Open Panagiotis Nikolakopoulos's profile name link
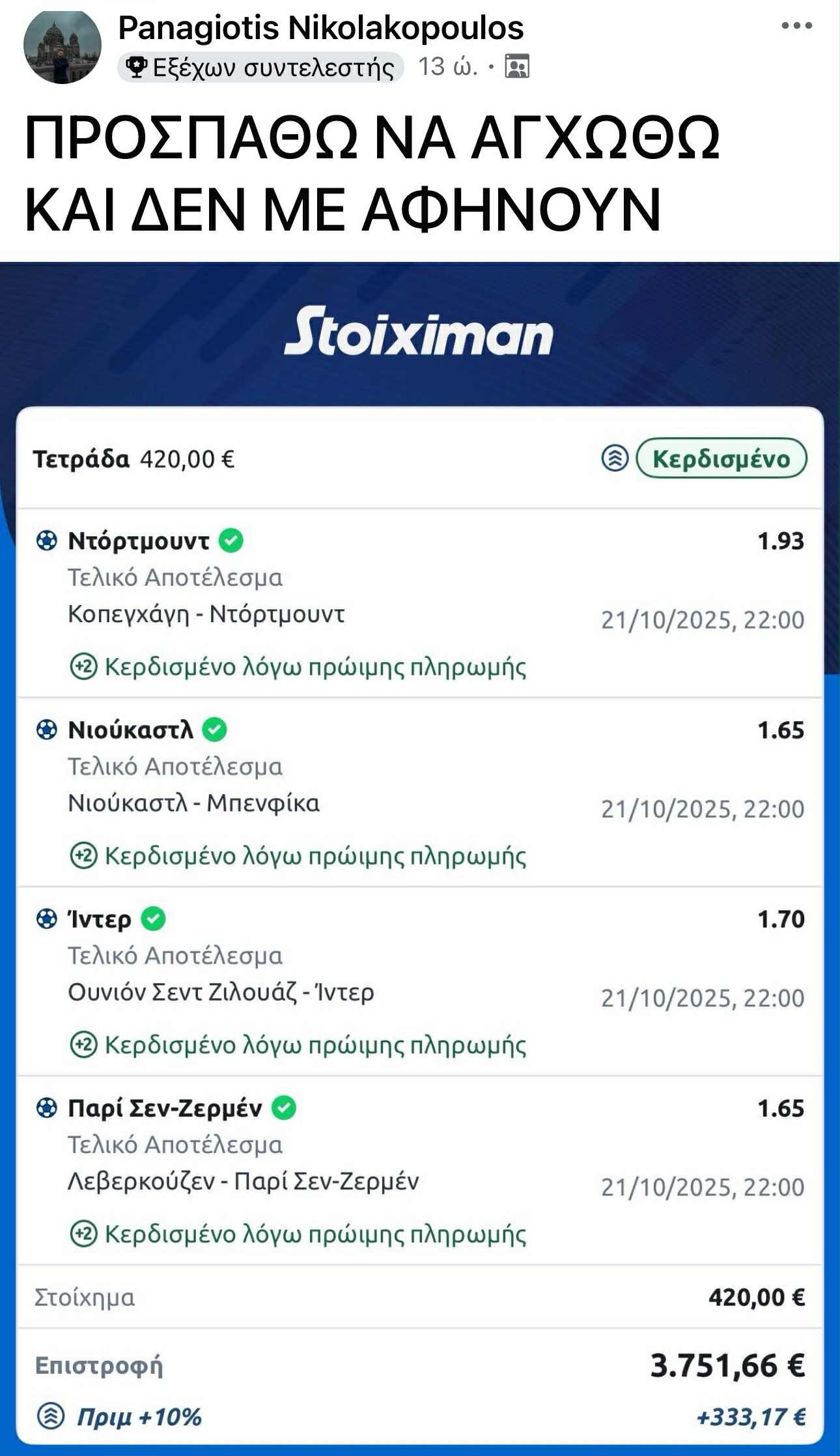This screenshot has width=840, height=1456. tap(320, 28)
